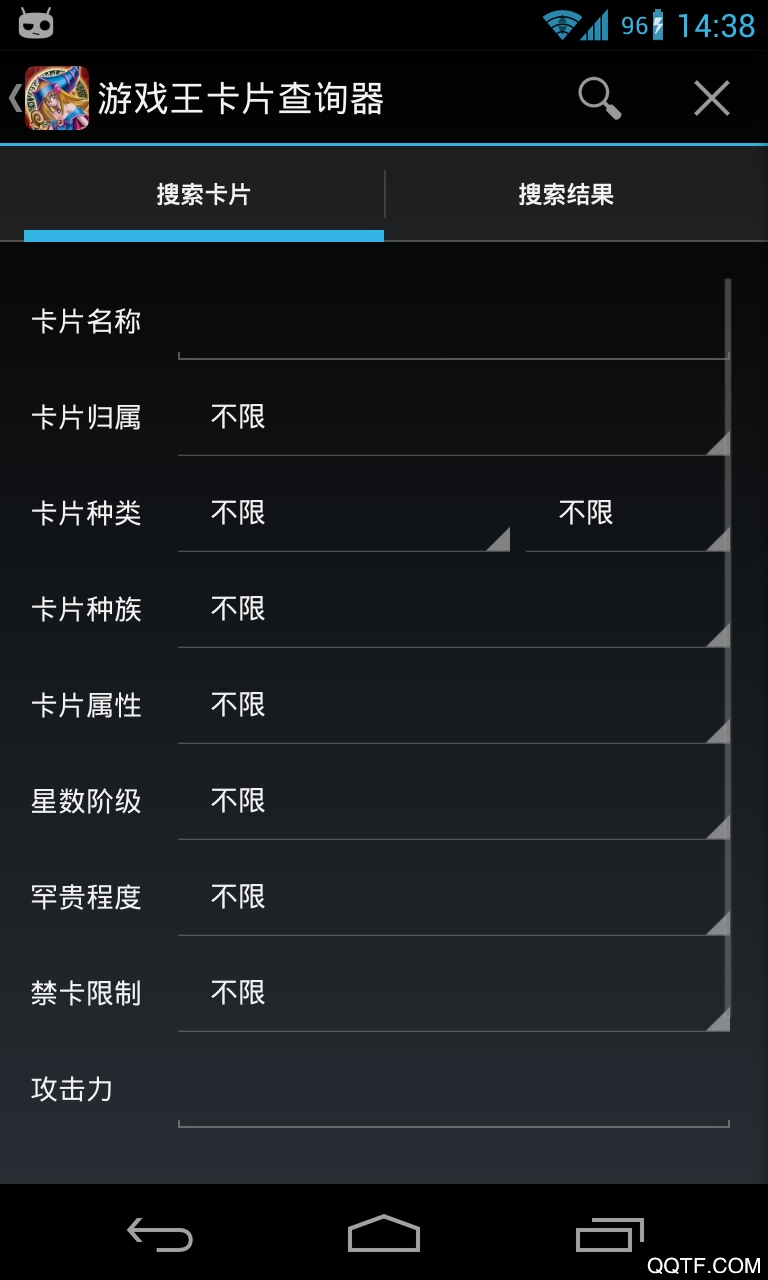
Task: Focus the 攻击力 input field
Action: (452, 1092)
